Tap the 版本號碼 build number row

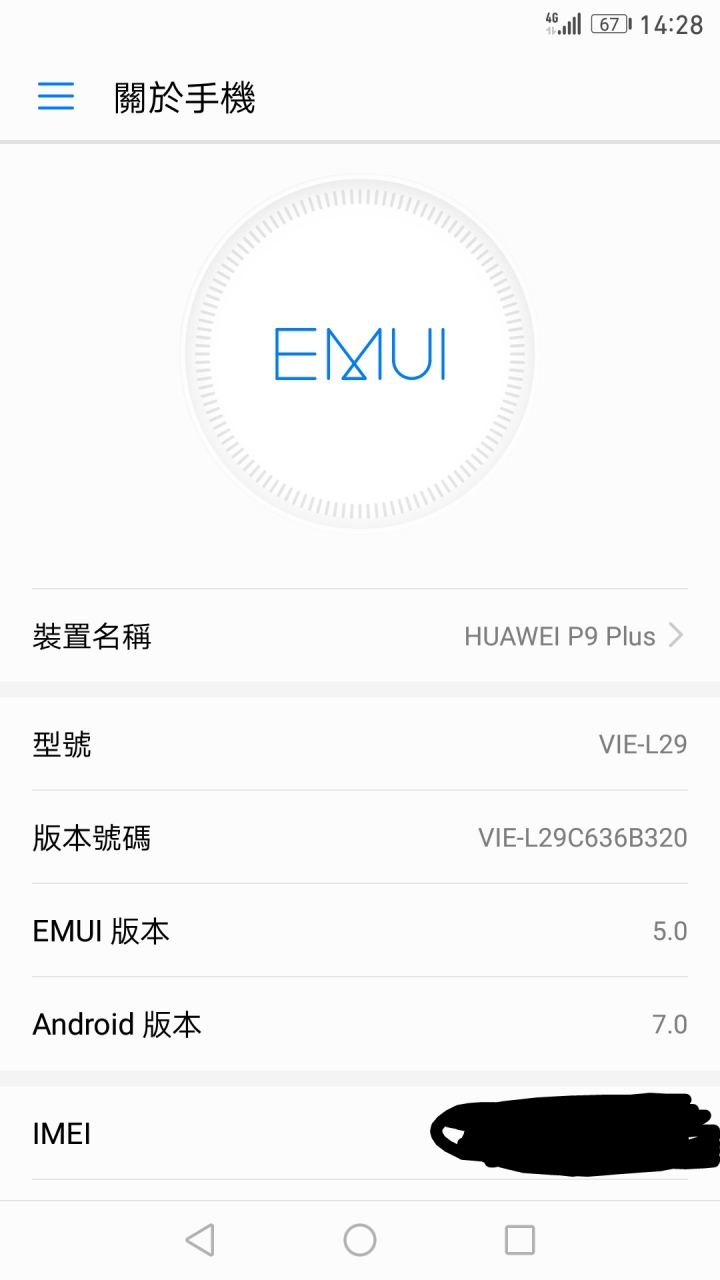[x=360, y=837]
